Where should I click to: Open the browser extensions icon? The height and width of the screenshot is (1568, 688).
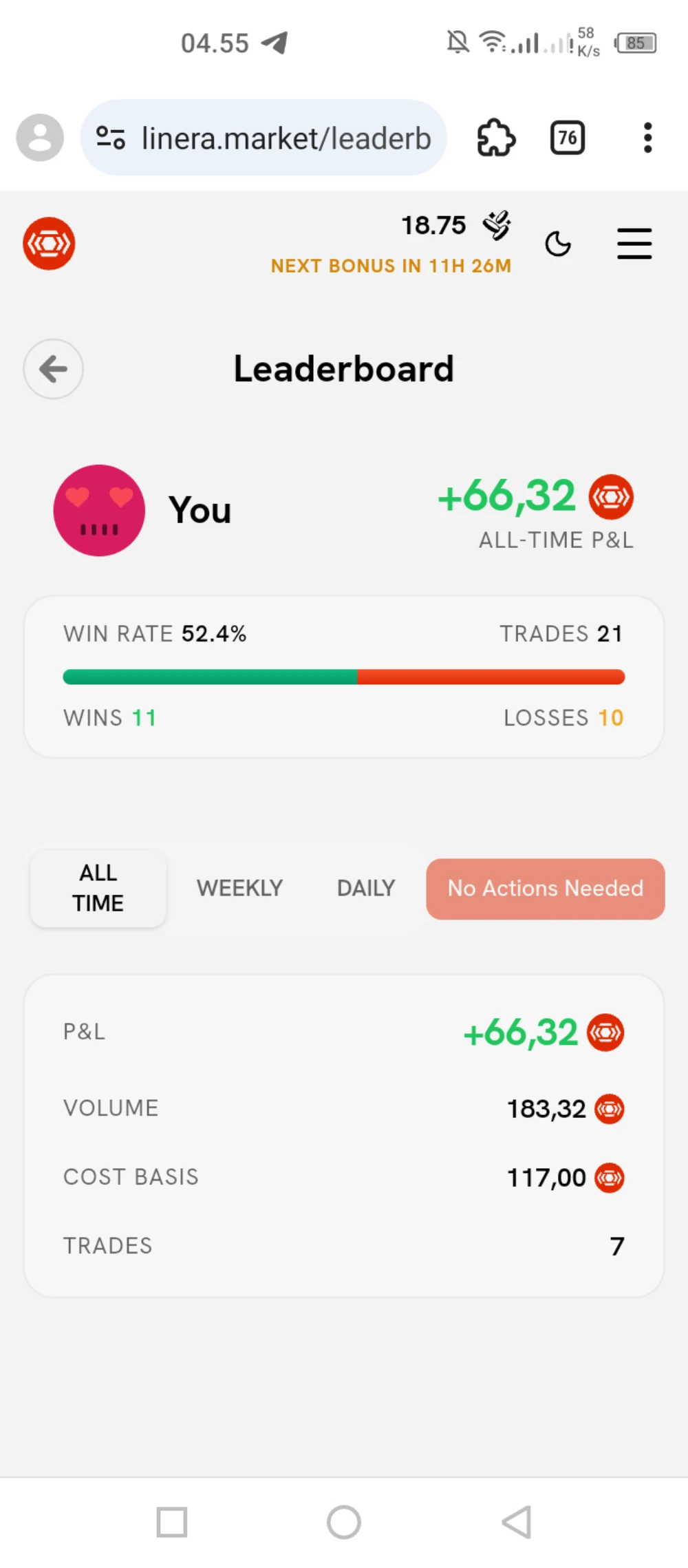pos(496,138)
